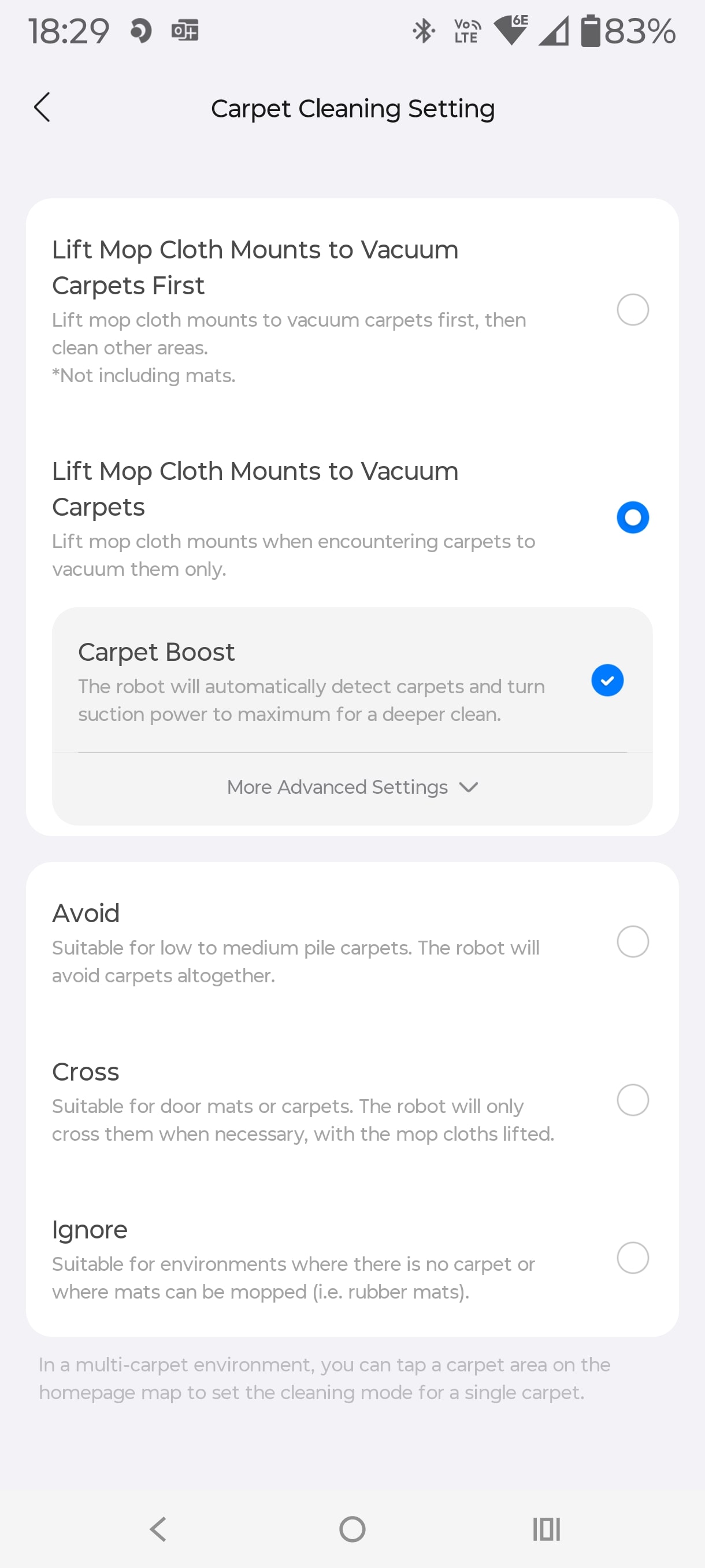Open the recent apps view

click(546, 1529)
